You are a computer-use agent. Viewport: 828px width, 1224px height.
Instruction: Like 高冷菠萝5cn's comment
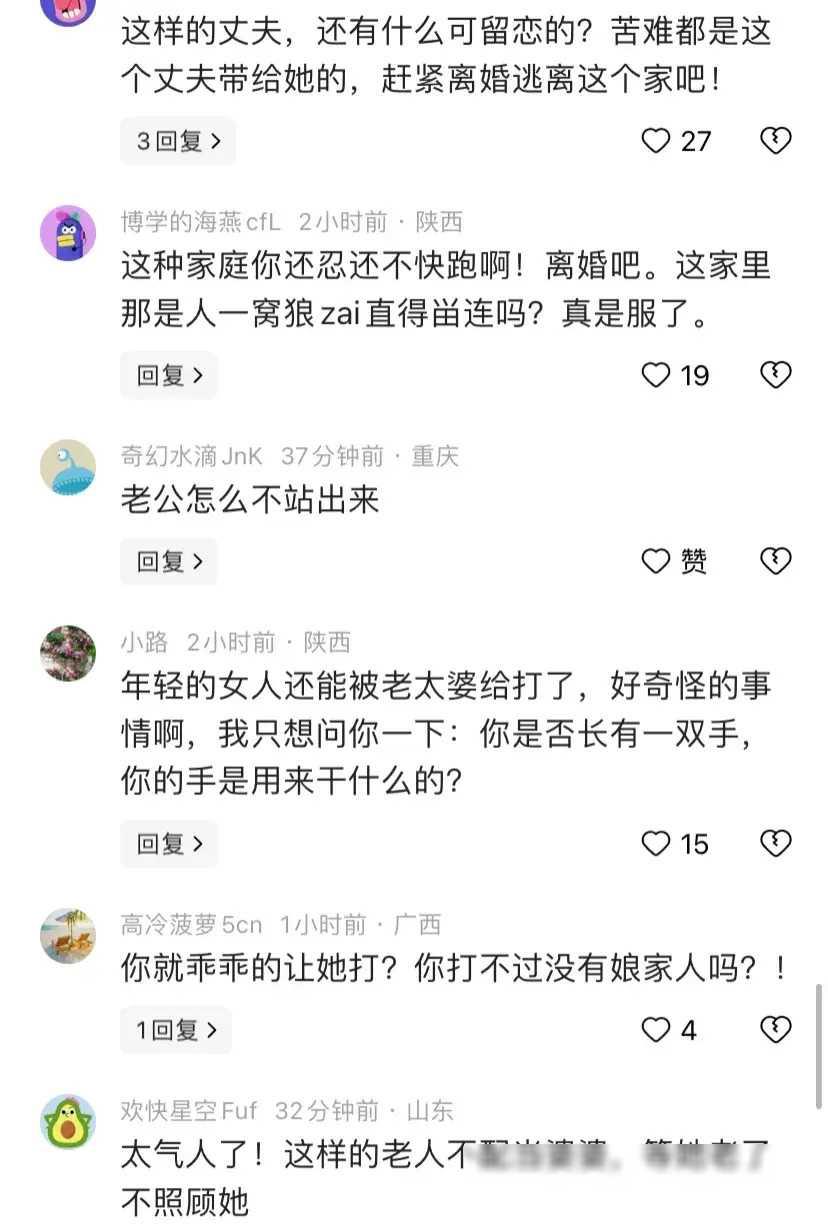tap(656, 1030)
